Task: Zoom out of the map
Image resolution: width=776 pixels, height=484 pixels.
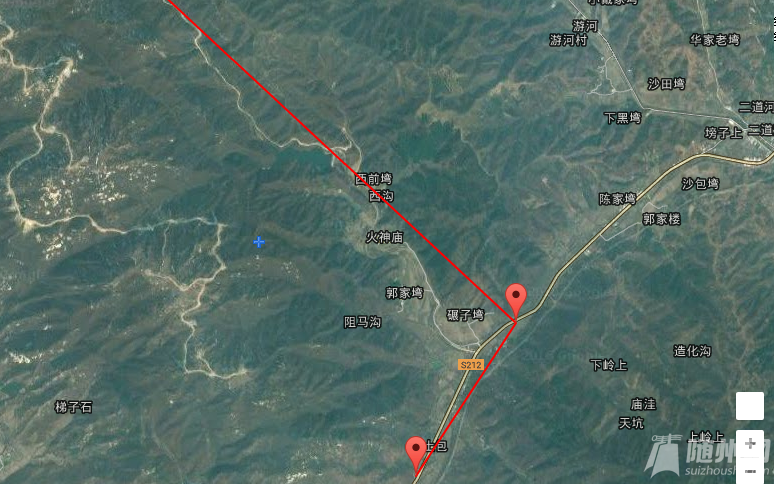Action: 750,470
